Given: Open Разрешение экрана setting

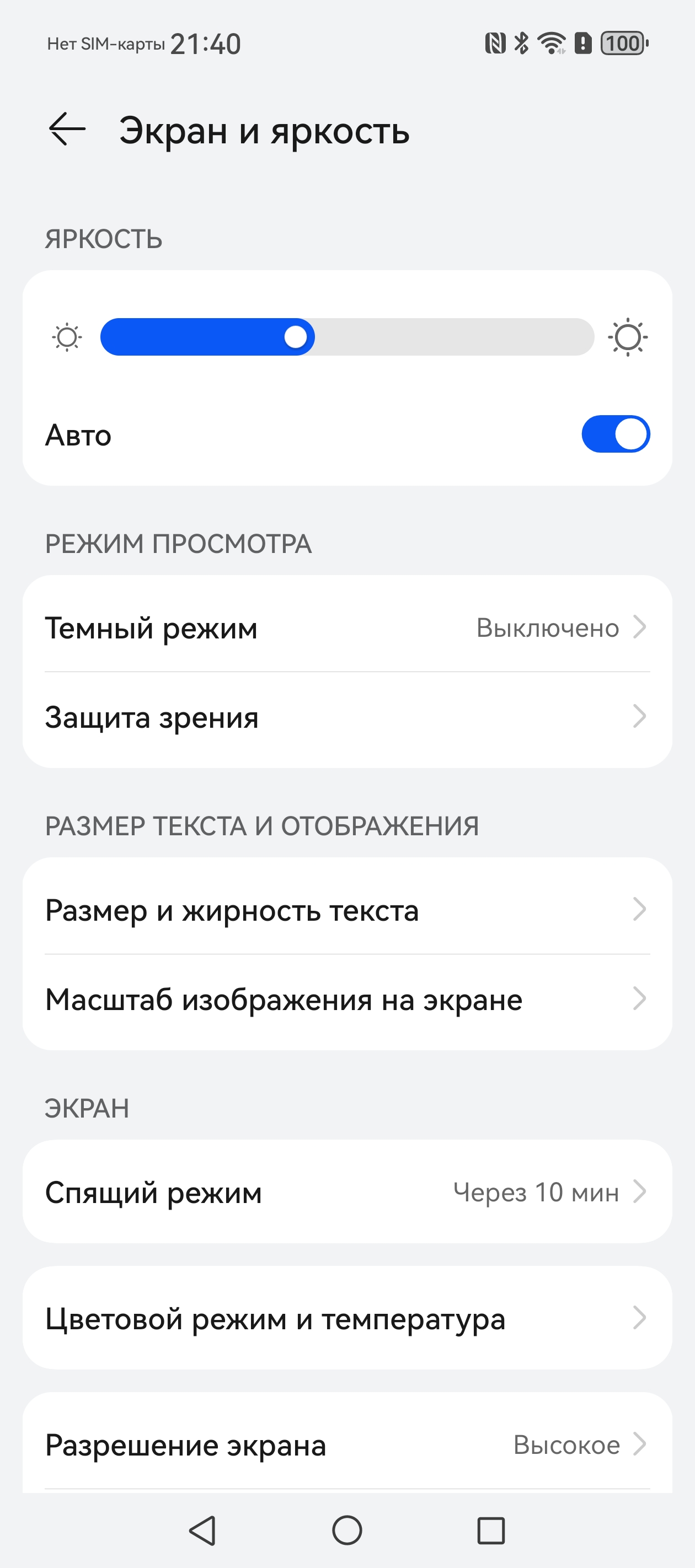Looking at the screenshot, I should pos(347,1445).
